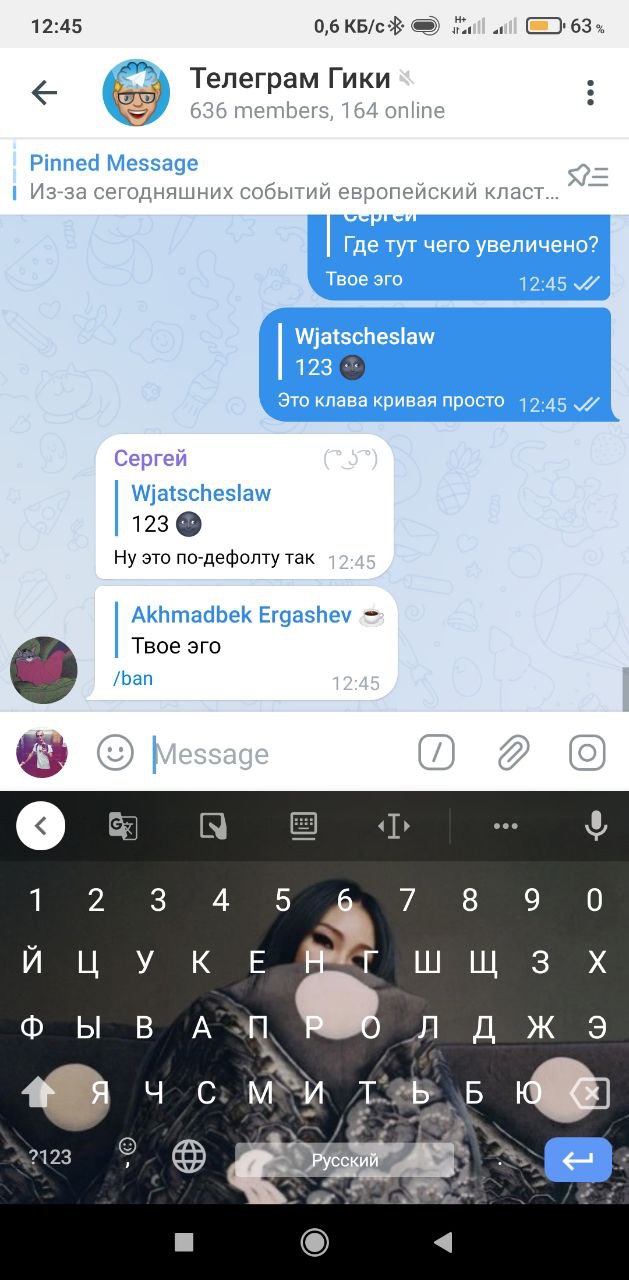Delete a character with backspace
629x1280 pixels.
coord(589,1093)
